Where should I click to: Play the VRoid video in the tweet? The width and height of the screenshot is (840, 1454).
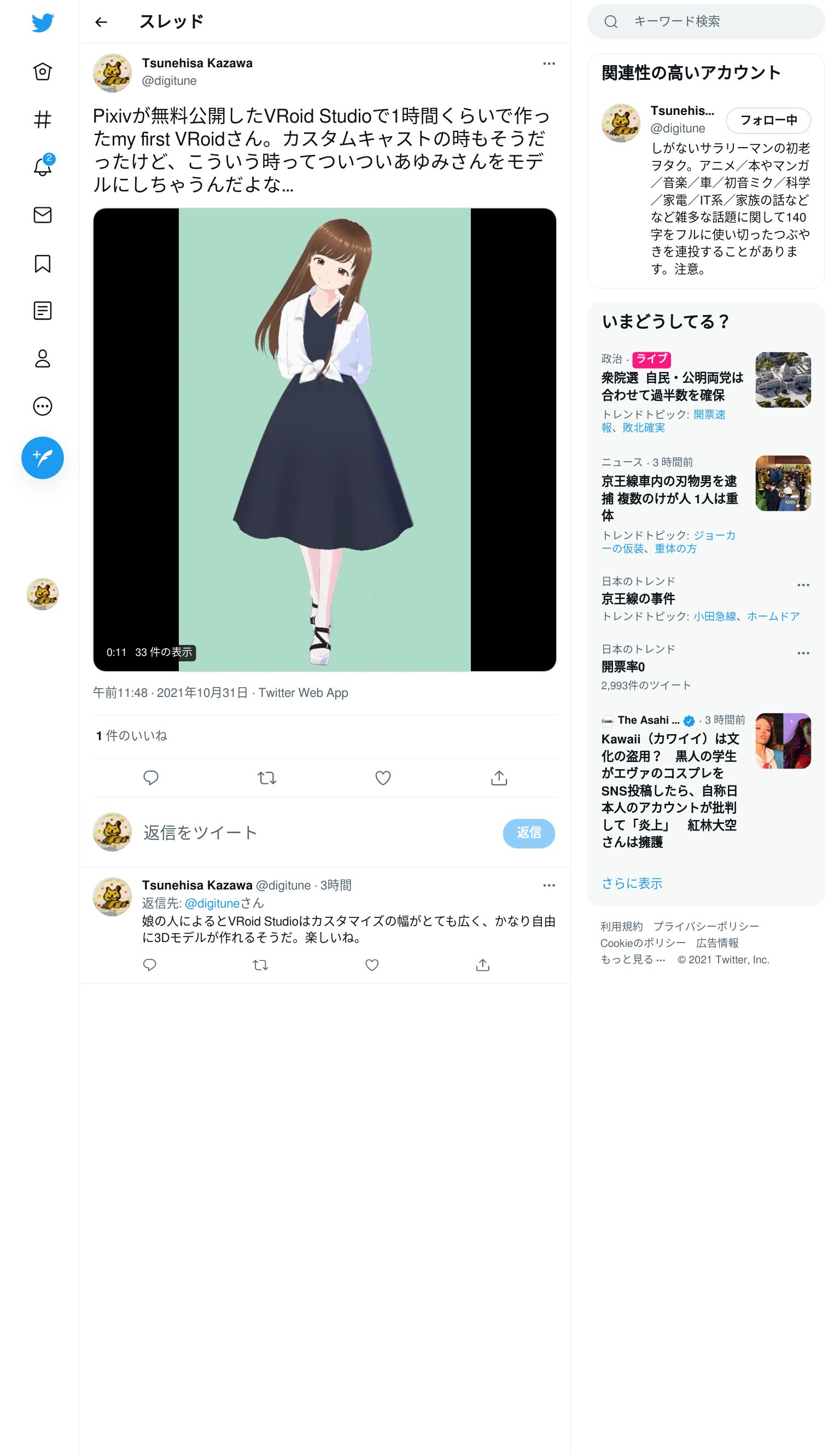click(324, 440)
